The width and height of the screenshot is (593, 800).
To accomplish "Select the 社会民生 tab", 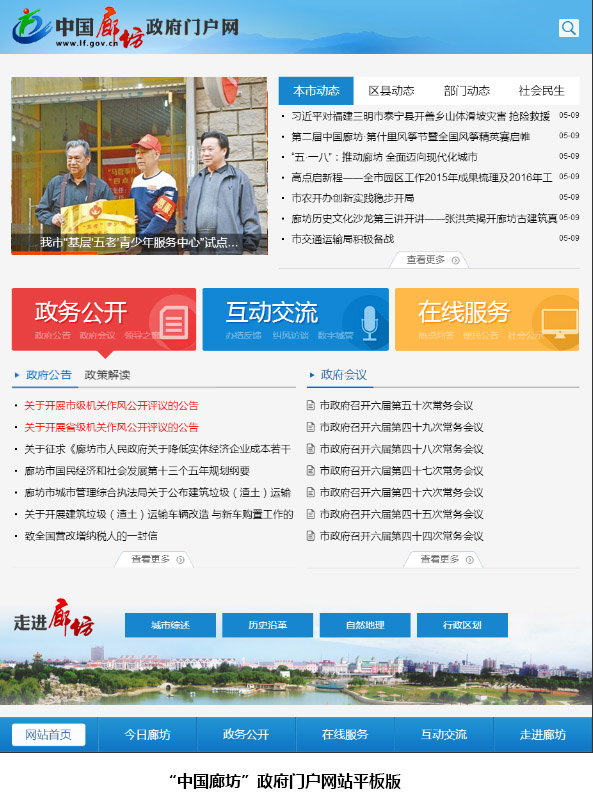I will (541, 91).
